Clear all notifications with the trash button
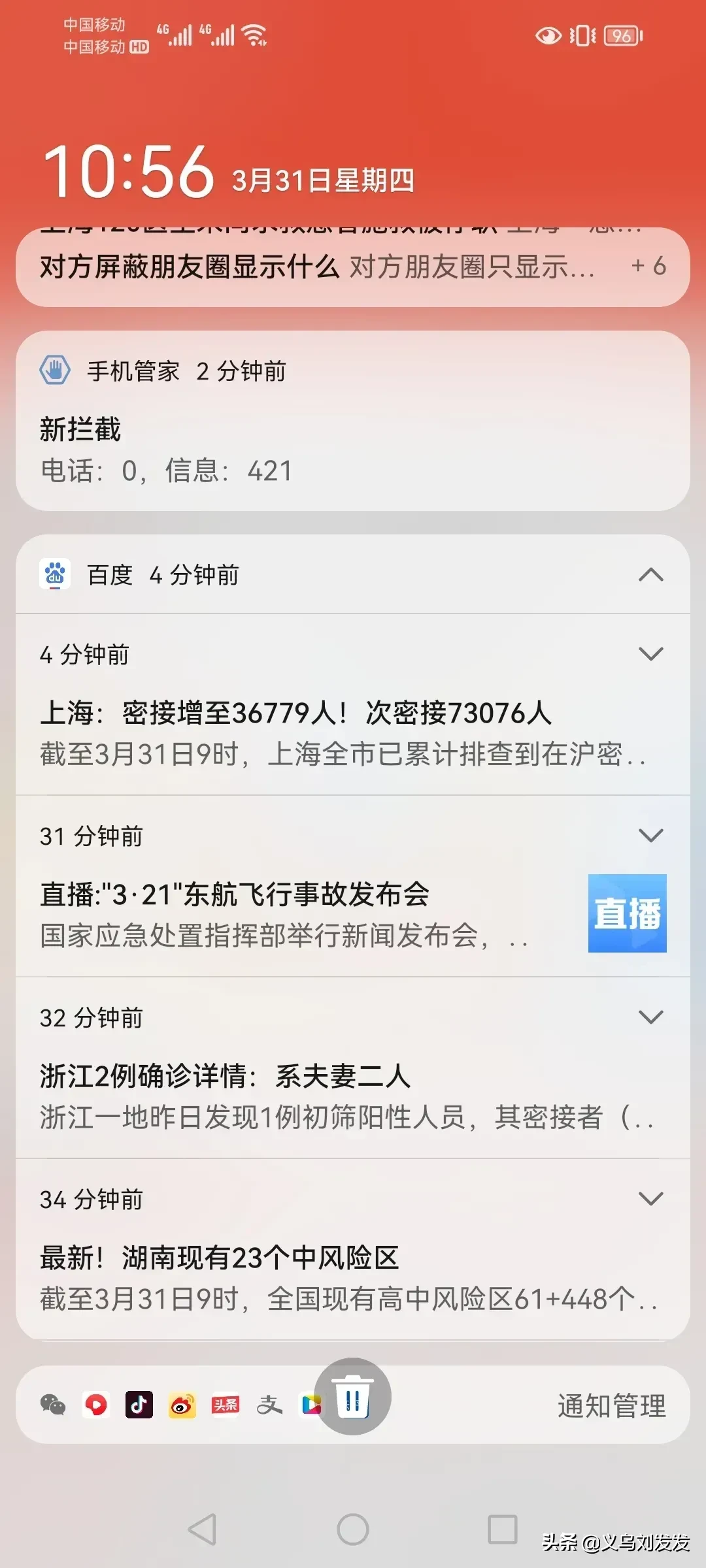 (353, 1397)
